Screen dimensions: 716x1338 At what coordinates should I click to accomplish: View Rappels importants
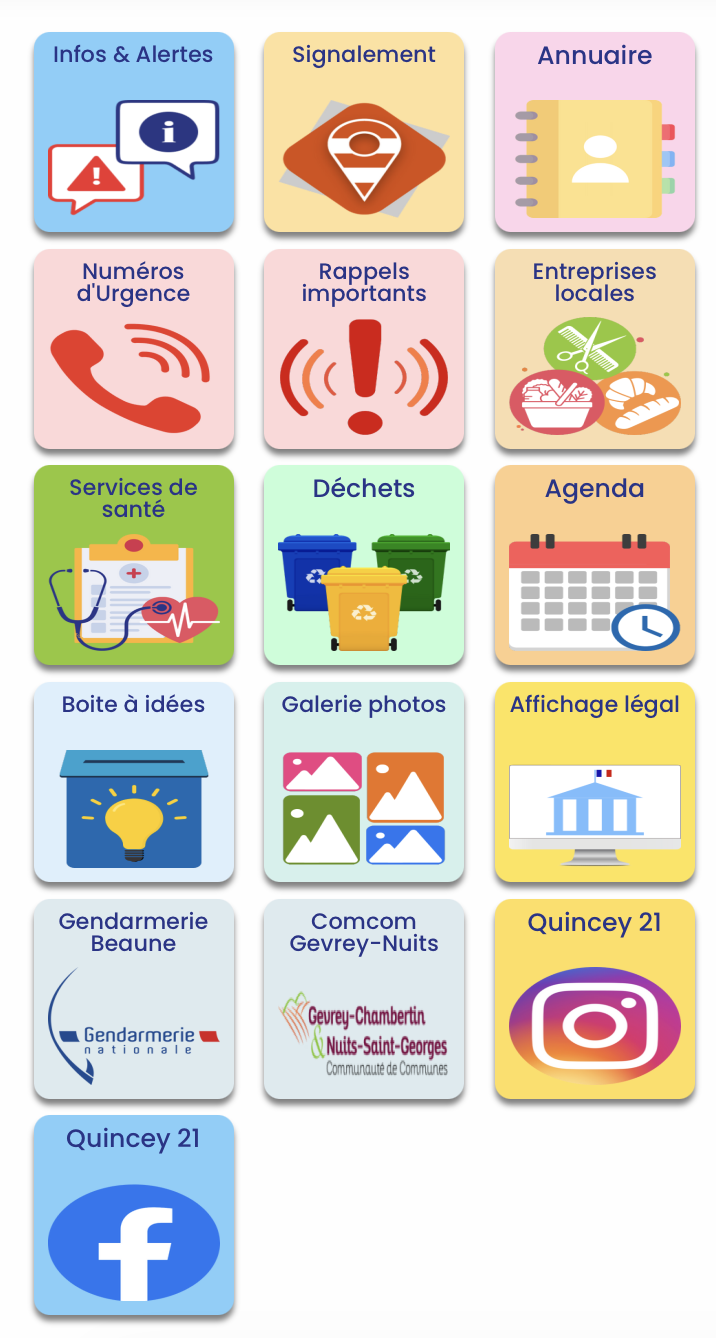(364, 349)
